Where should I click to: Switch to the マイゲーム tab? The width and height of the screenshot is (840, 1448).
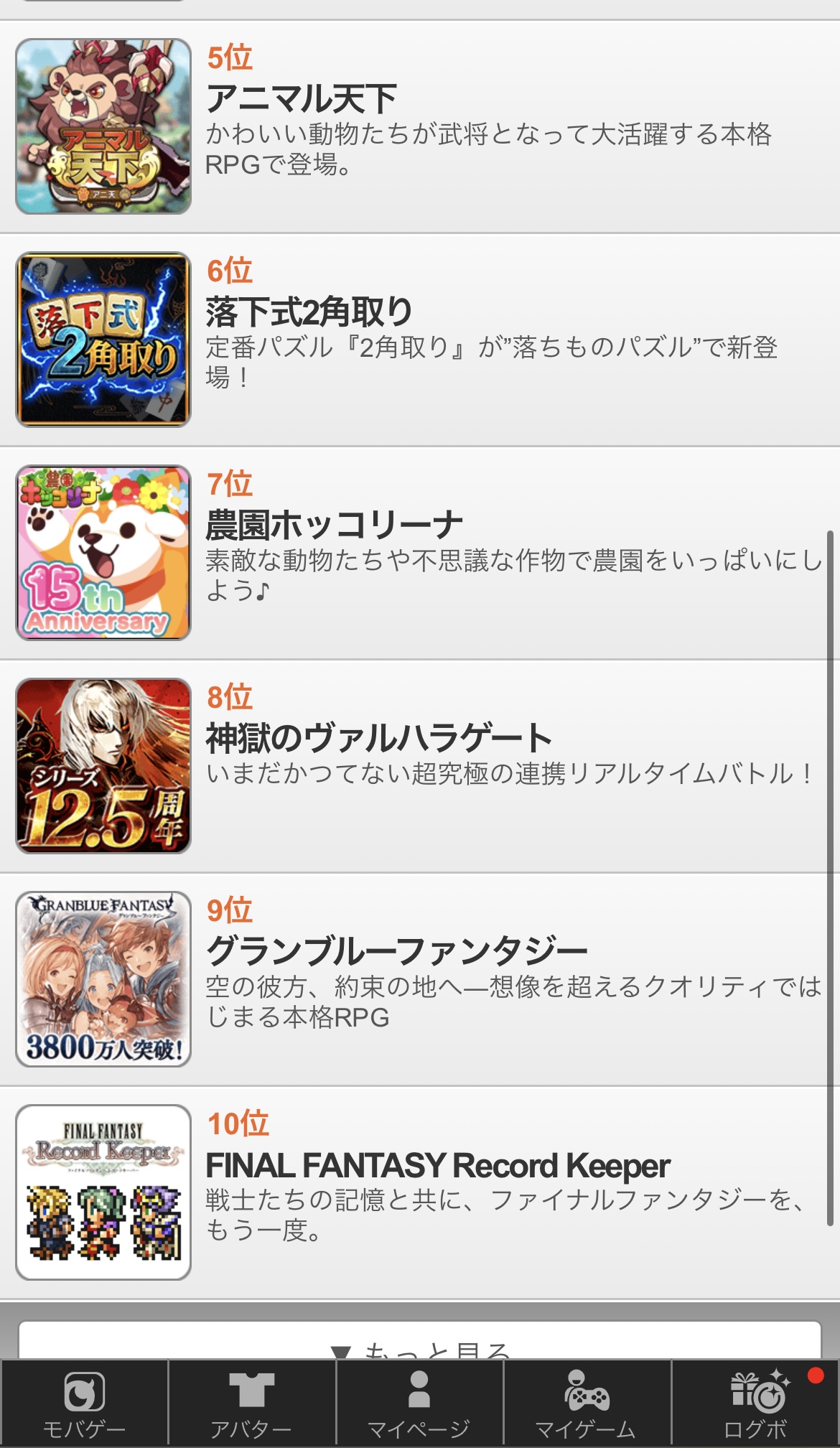(x=587, y=1403)
